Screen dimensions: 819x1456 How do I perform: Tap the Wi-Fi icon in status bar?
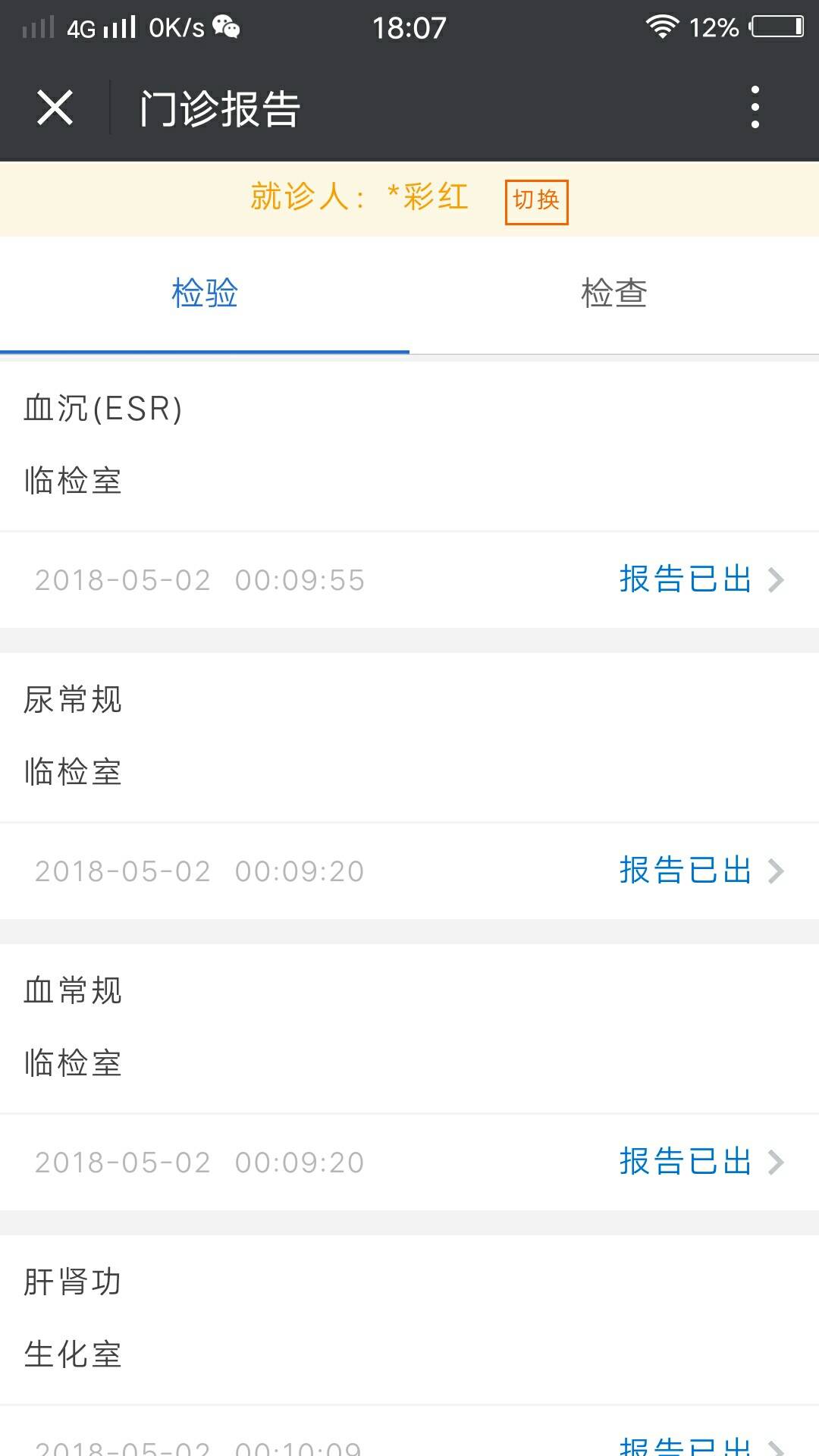664,25
